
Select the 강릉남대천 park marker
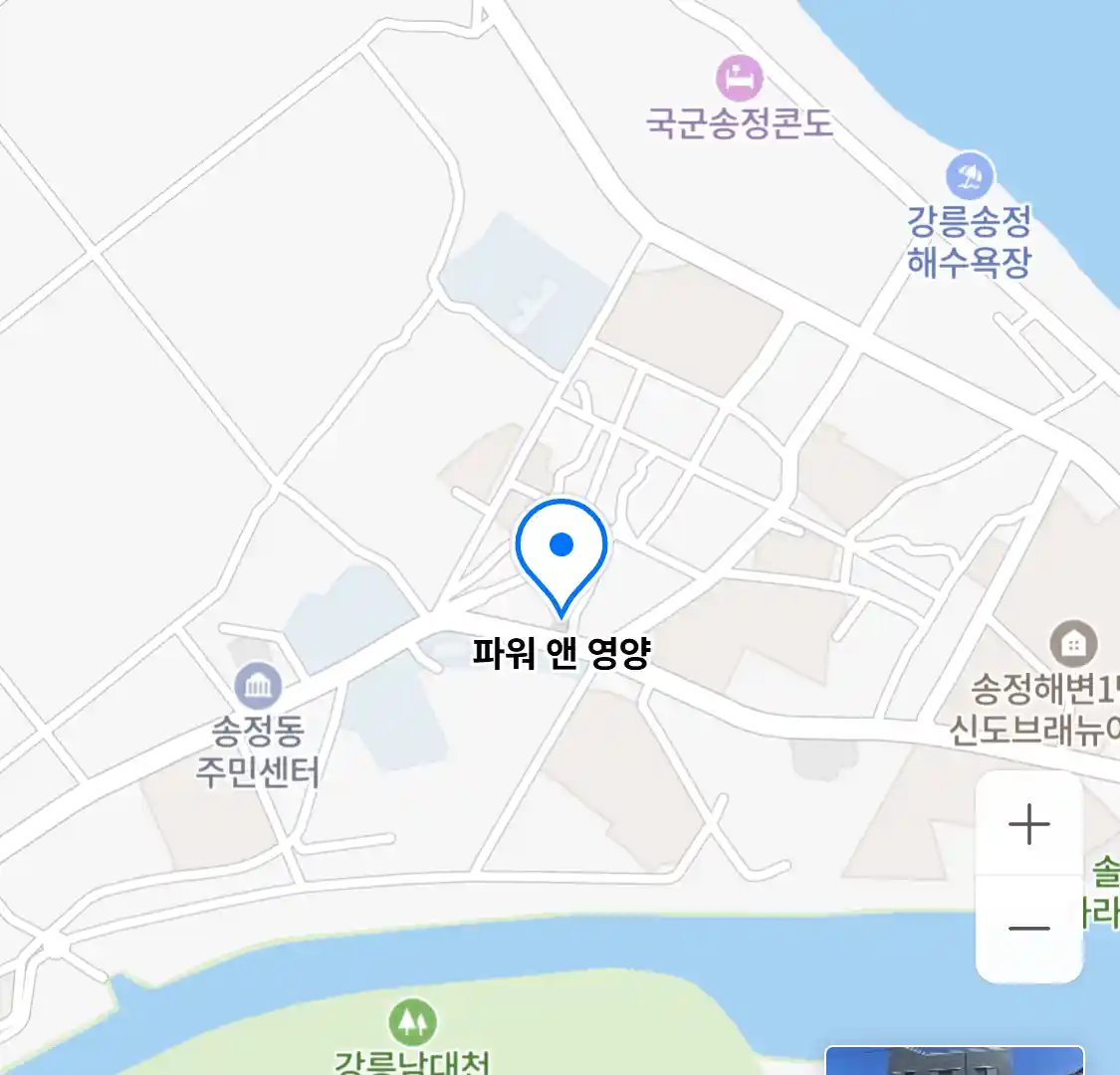click(411, 1022)
